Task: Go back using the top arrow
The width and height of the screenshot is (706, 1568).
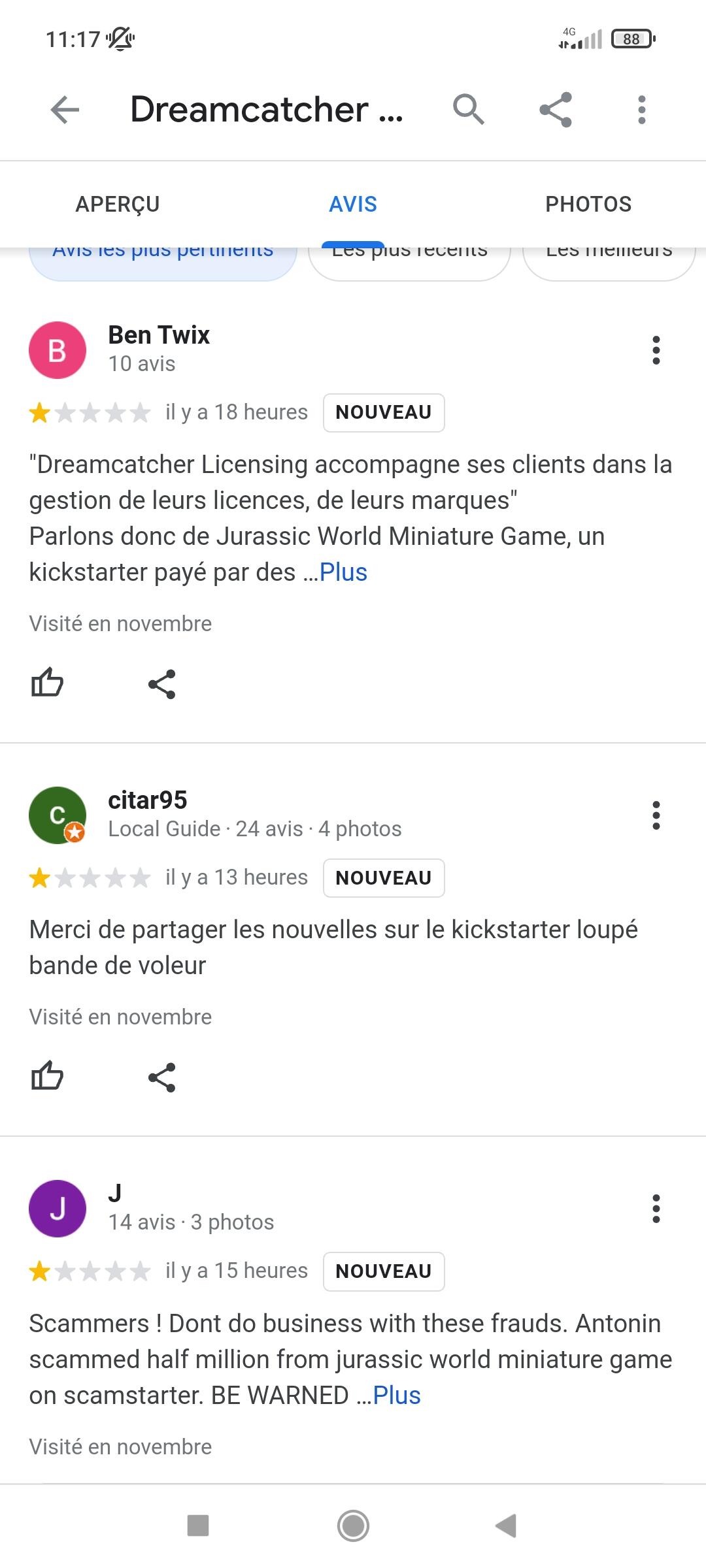Action: coord(65,109)
